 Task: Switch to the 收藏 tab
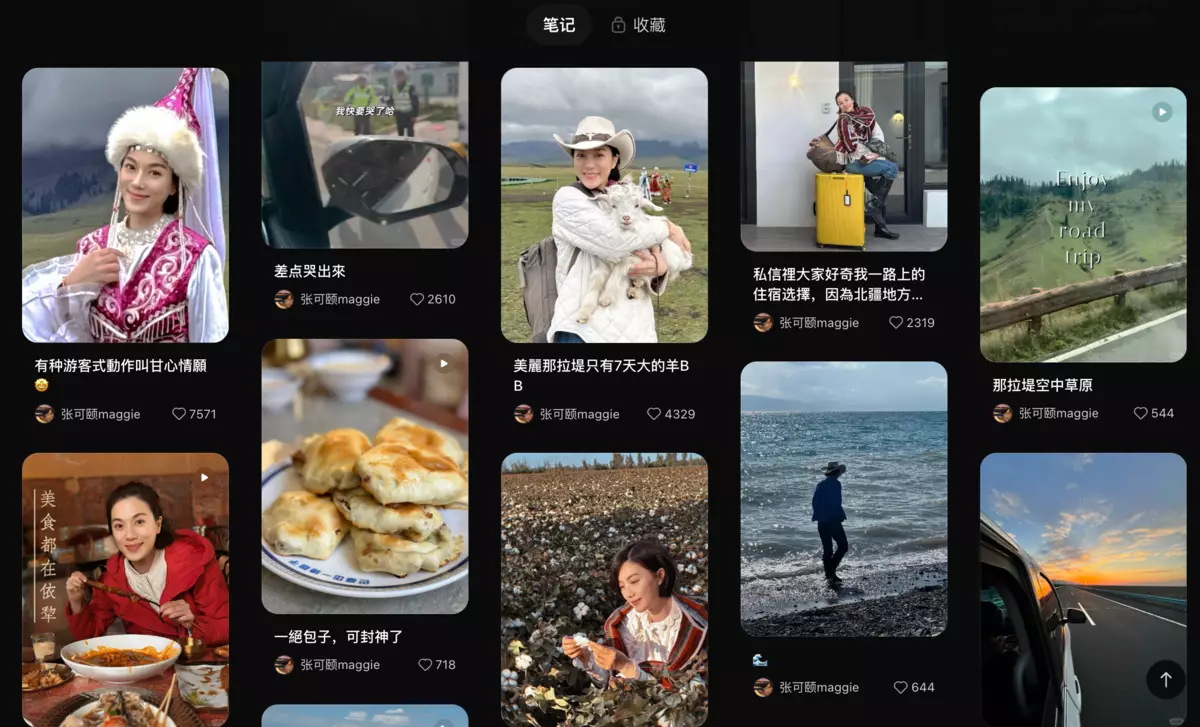[x=638, y=25]
